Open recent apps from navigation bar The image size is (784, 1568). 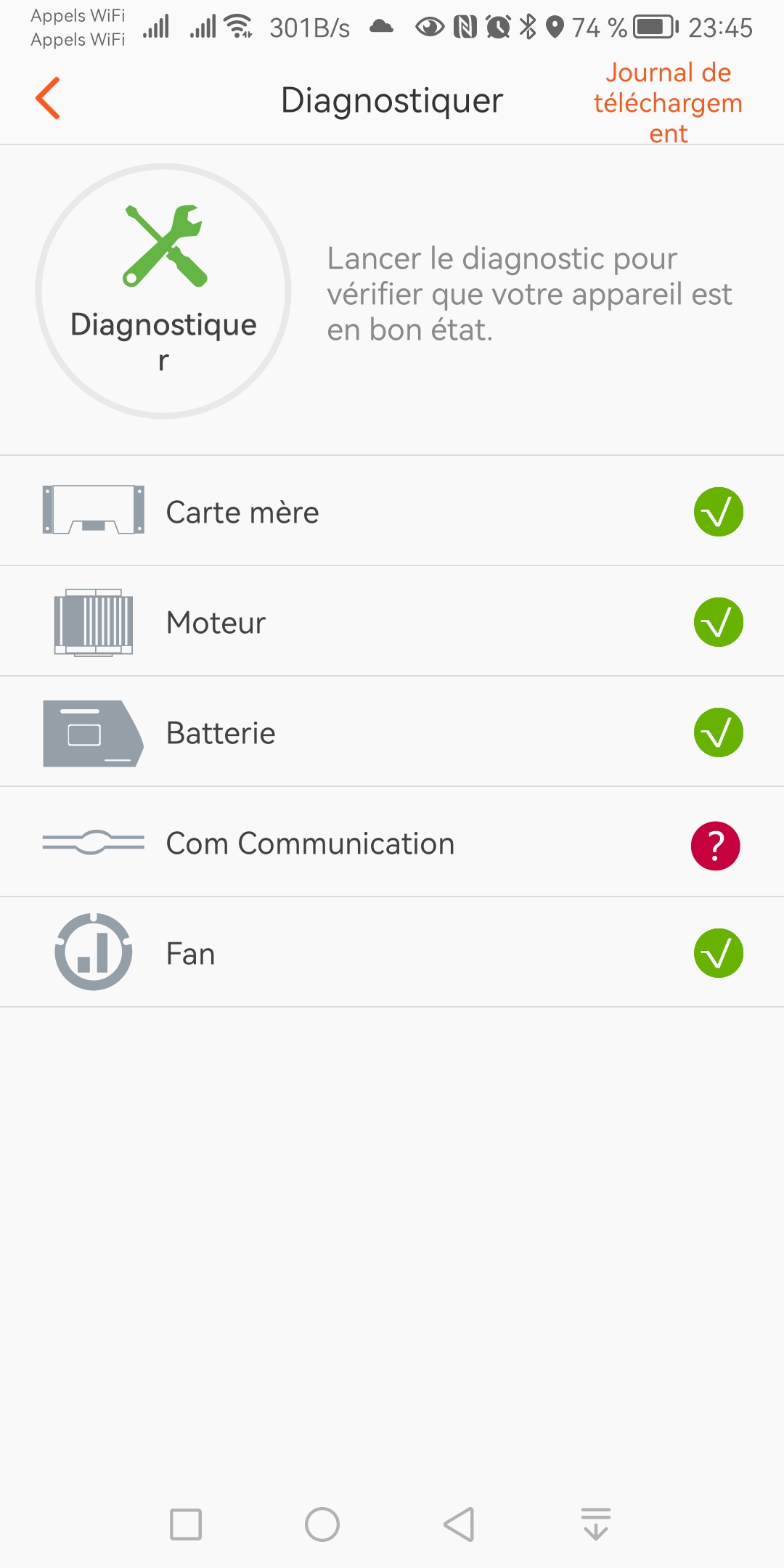point(186,1524)
